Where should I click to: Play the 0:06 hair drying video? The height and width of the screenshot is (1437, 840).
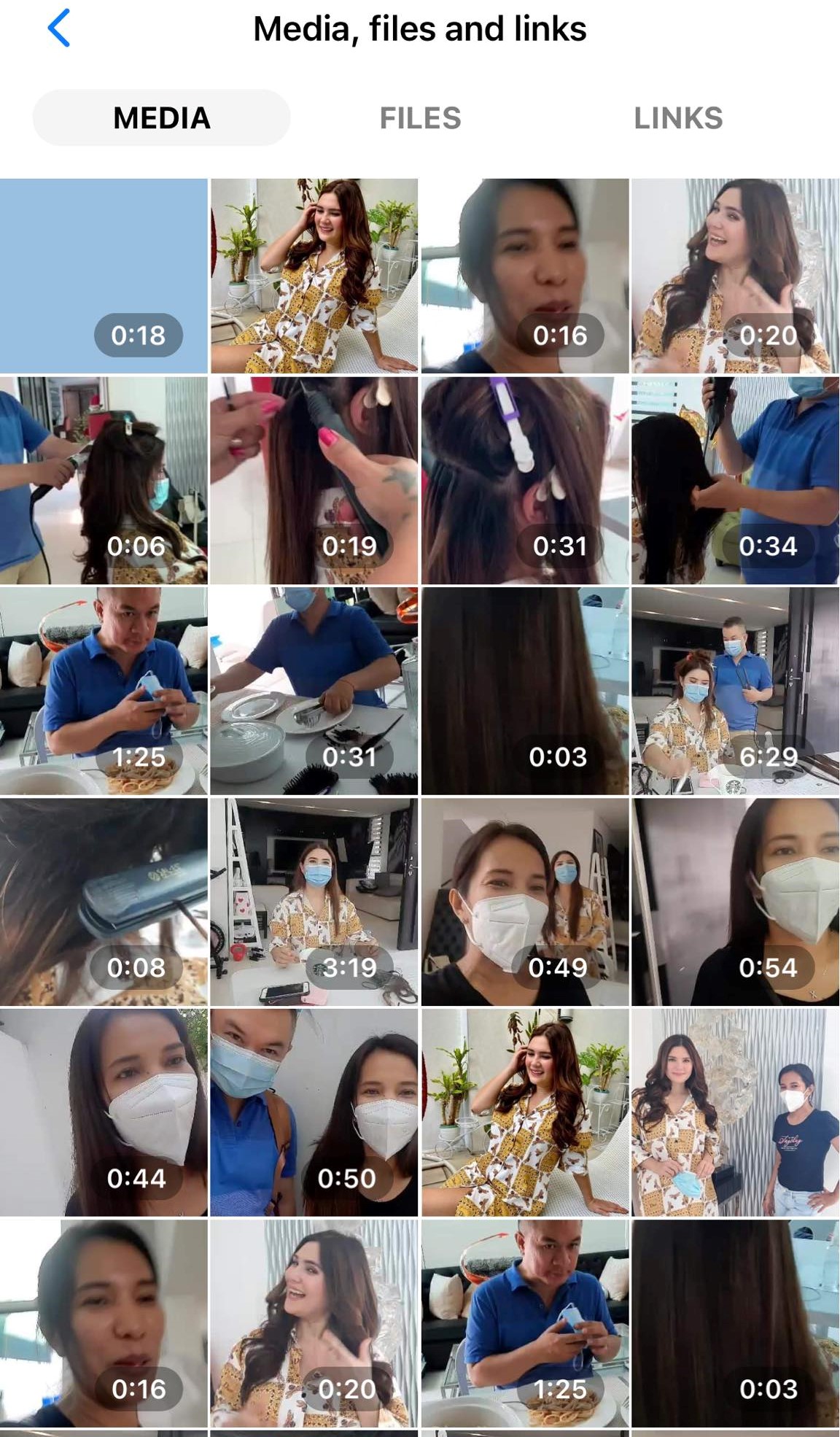104,480
